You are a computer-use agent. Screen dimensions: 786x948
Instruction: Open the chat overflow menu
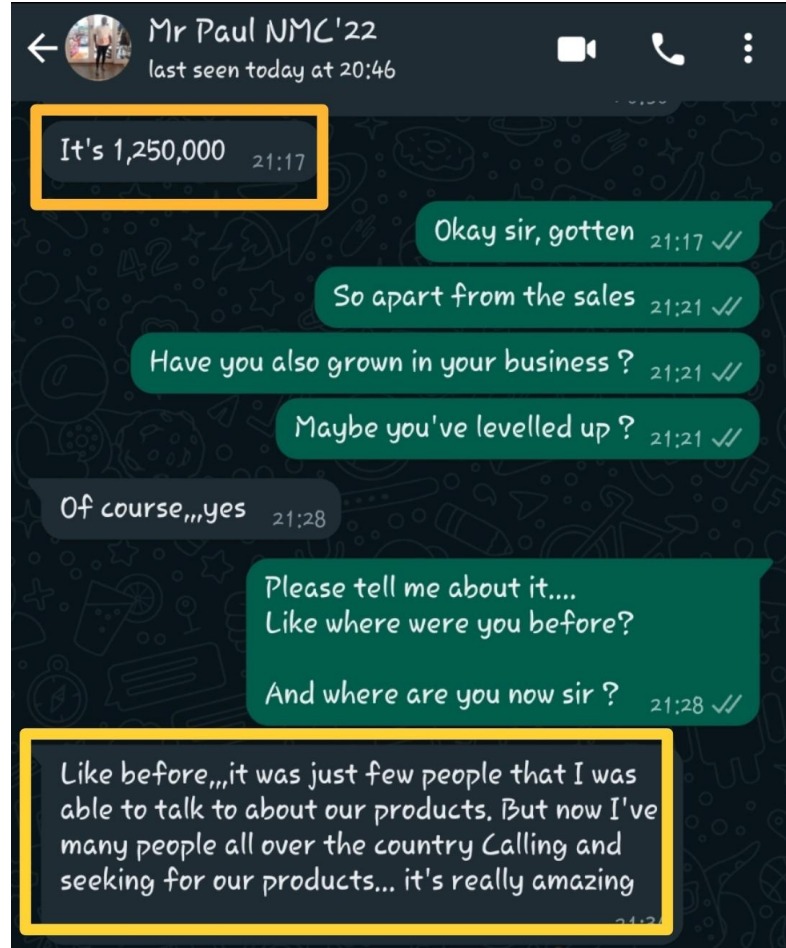747,49
